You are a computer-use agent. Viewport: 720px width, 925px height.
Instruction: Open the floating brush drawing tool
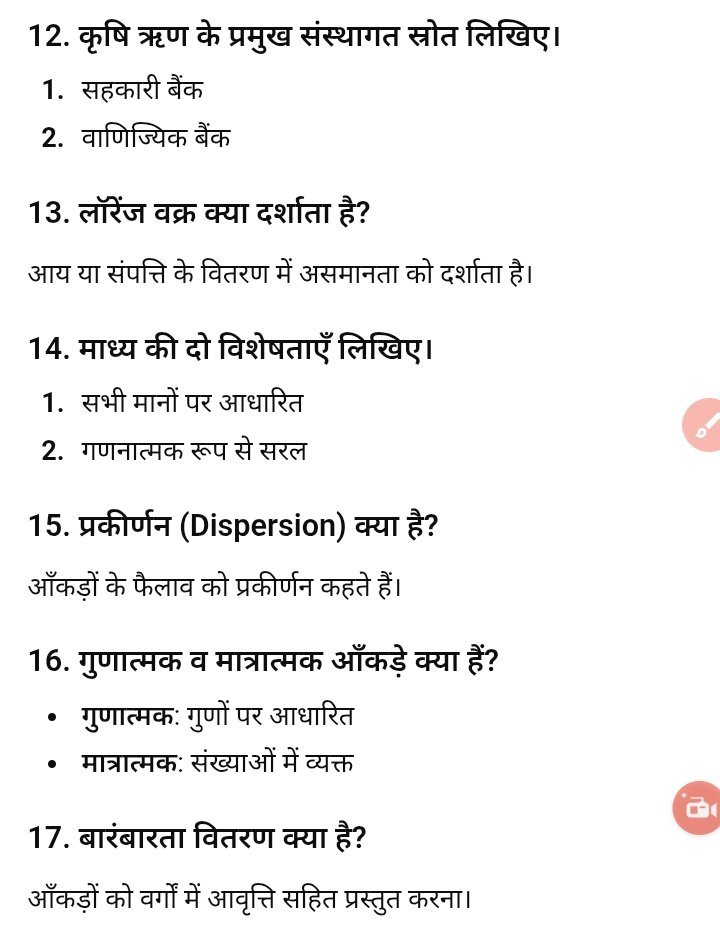pos(704,424)
